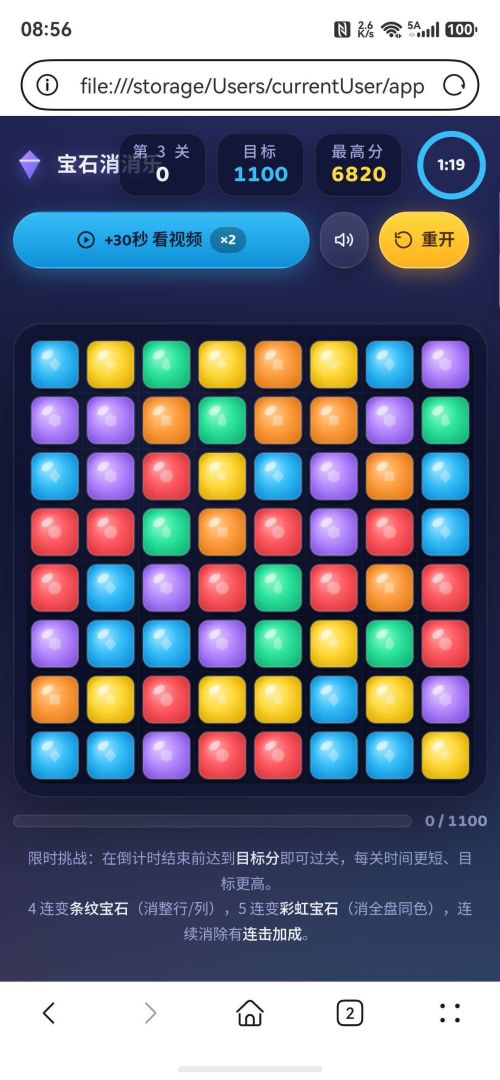Go back in the browser
This screenshot has width=500, height=1080.
[x=48, y=1012]
